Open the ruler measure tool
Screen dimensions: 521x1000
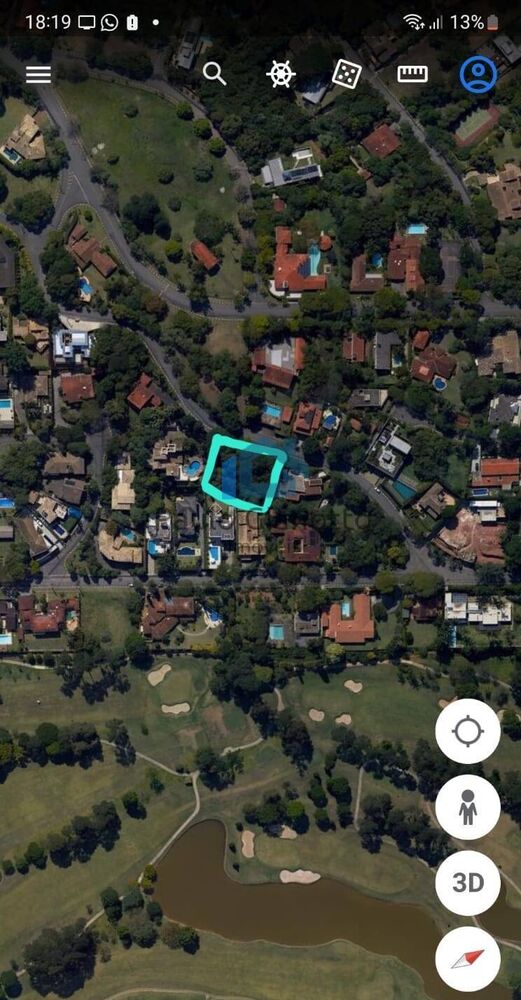point(413,74)
